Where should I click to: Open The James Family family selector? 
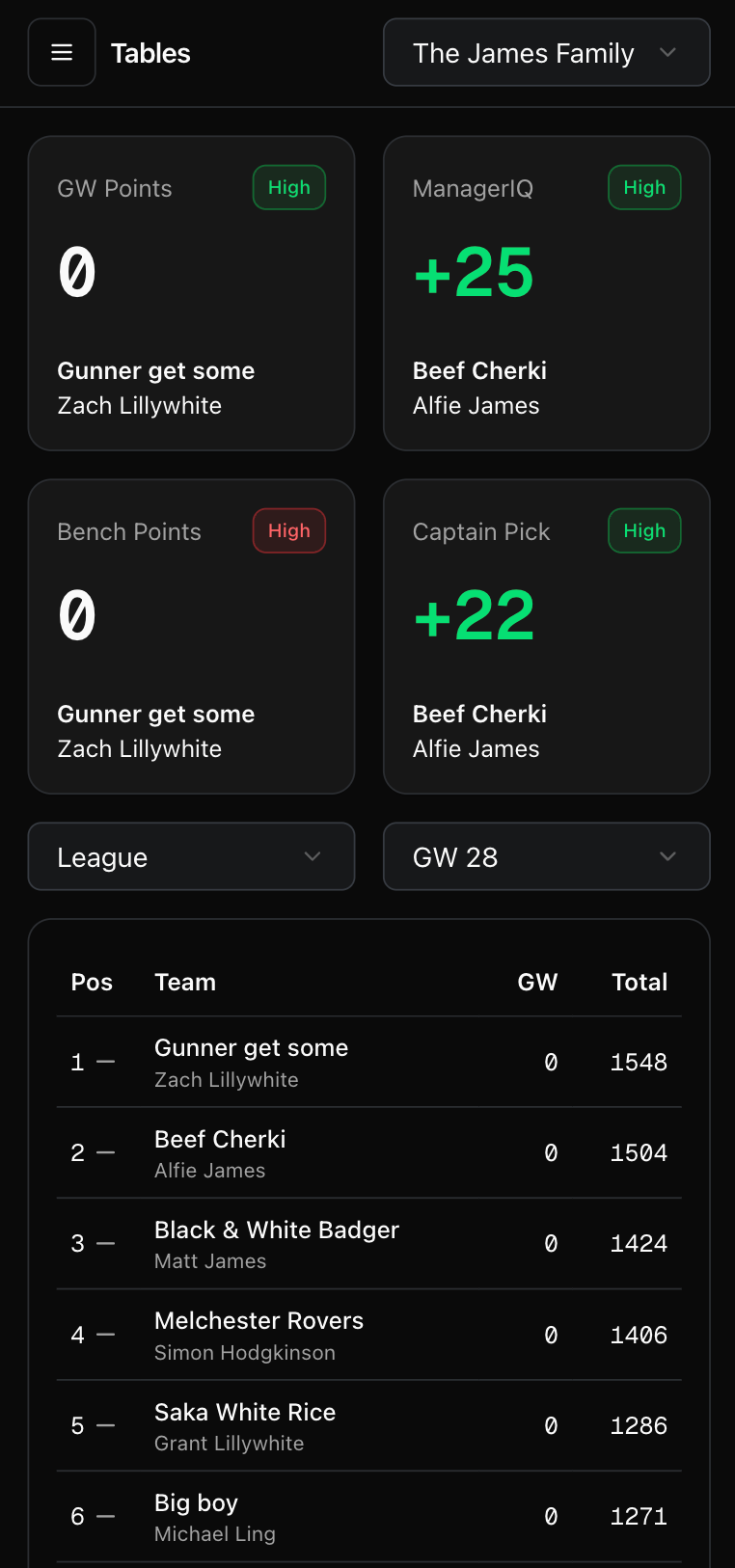click(546, 52)
